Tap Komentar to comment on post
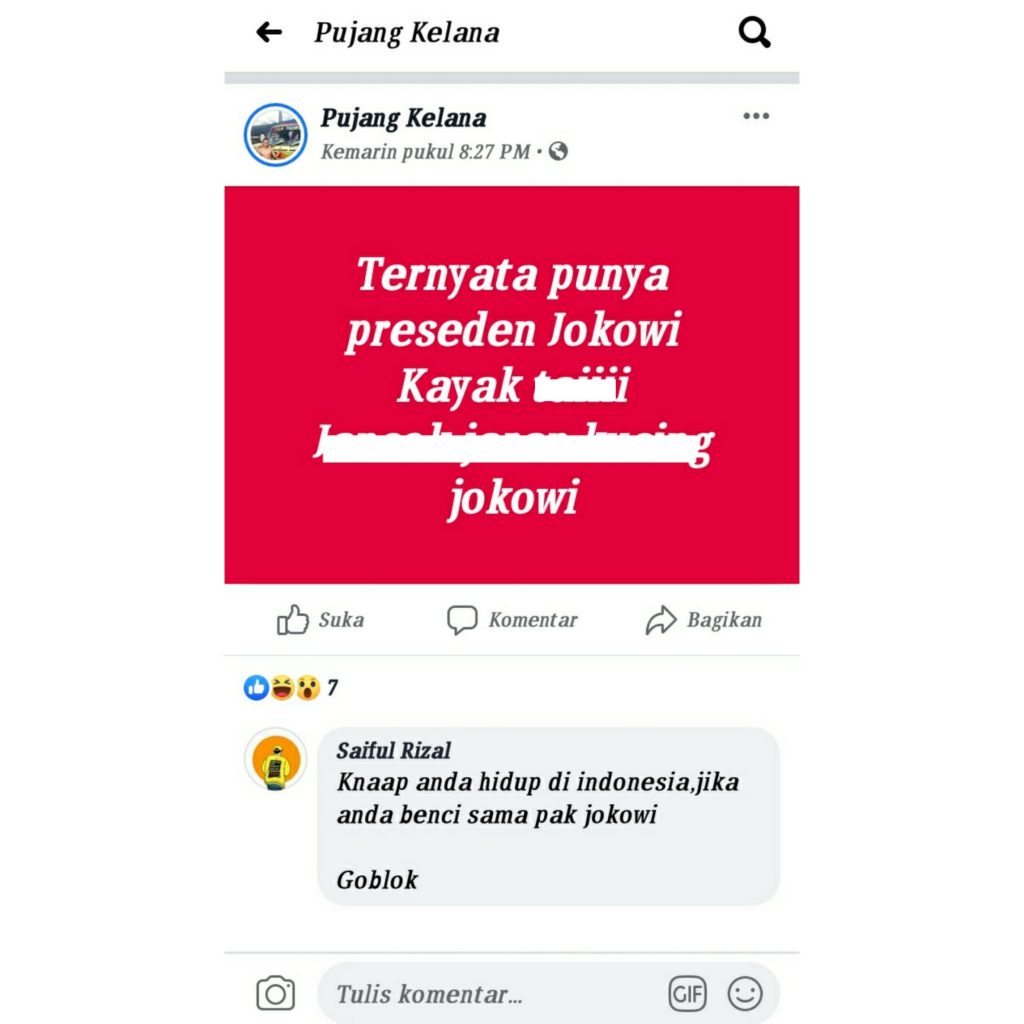This screenshot has width=1024, height=1024. point(512,620)
